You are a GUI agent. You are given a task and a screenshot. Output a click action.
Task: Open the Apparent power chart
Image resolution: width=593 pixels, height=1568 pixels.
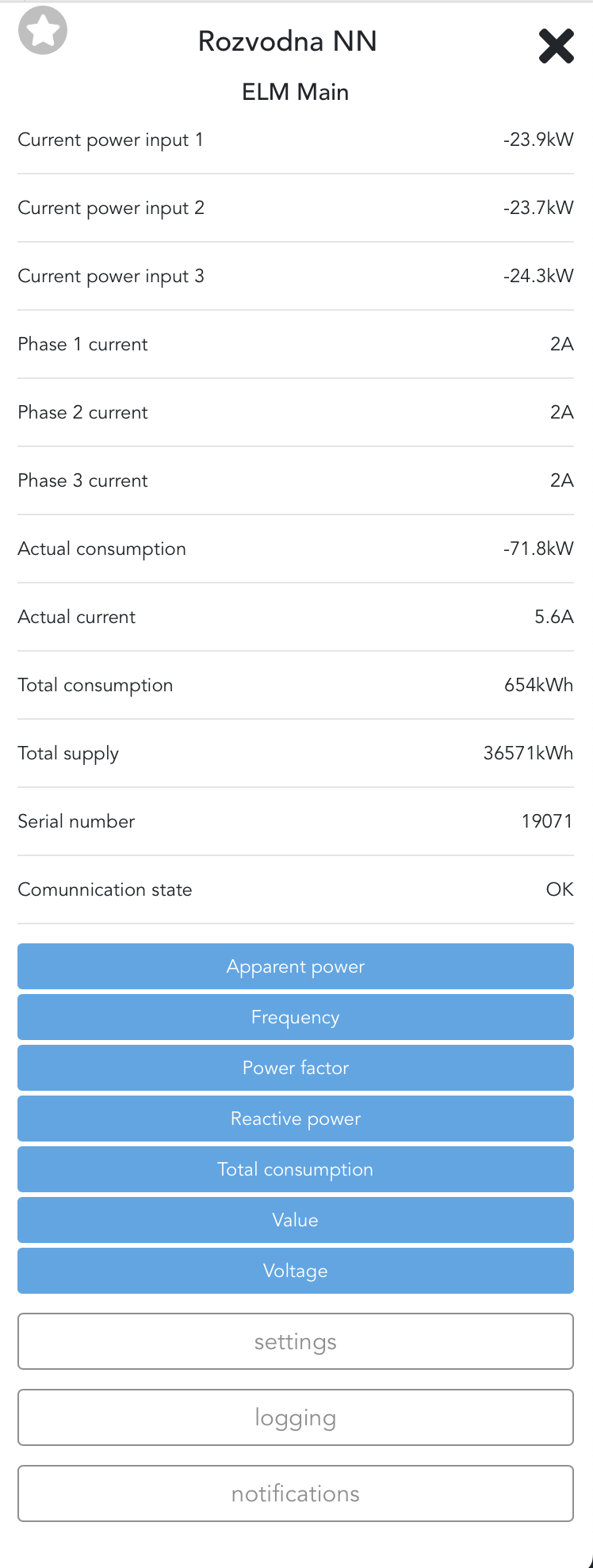click(295, 966)
